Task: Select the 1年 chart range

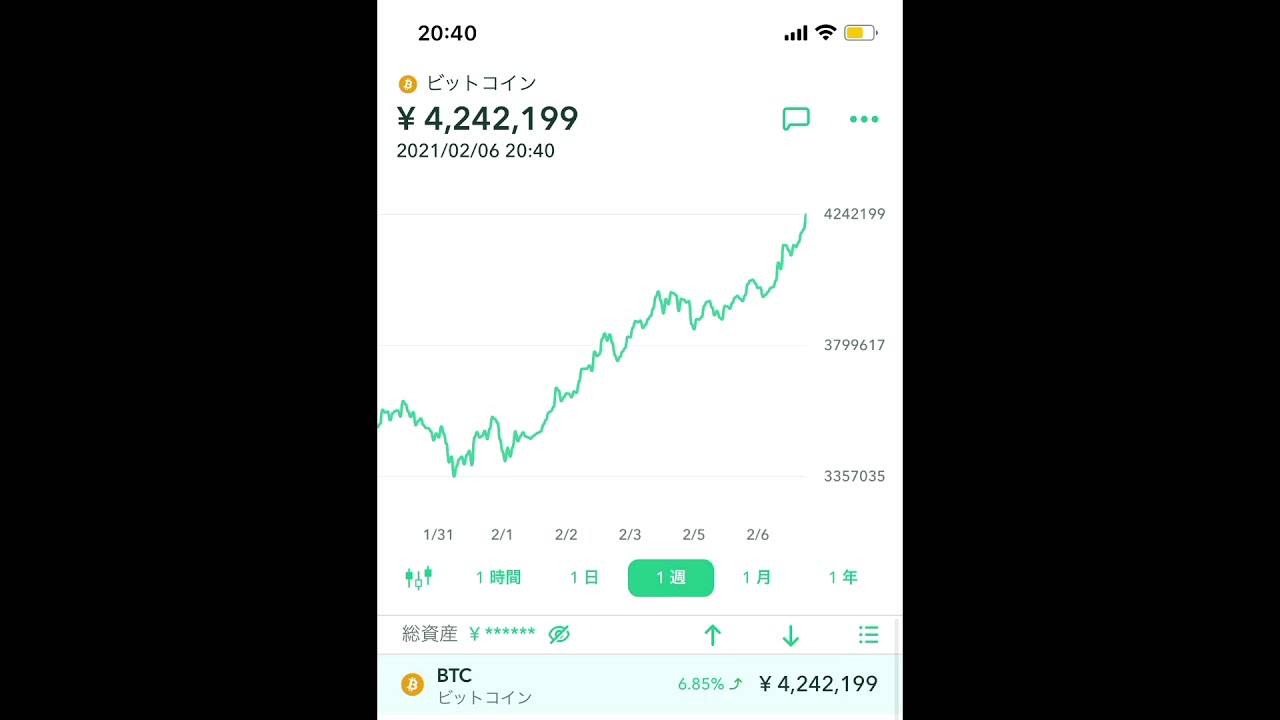Action: pyautogui.click(x=843, y=577)
